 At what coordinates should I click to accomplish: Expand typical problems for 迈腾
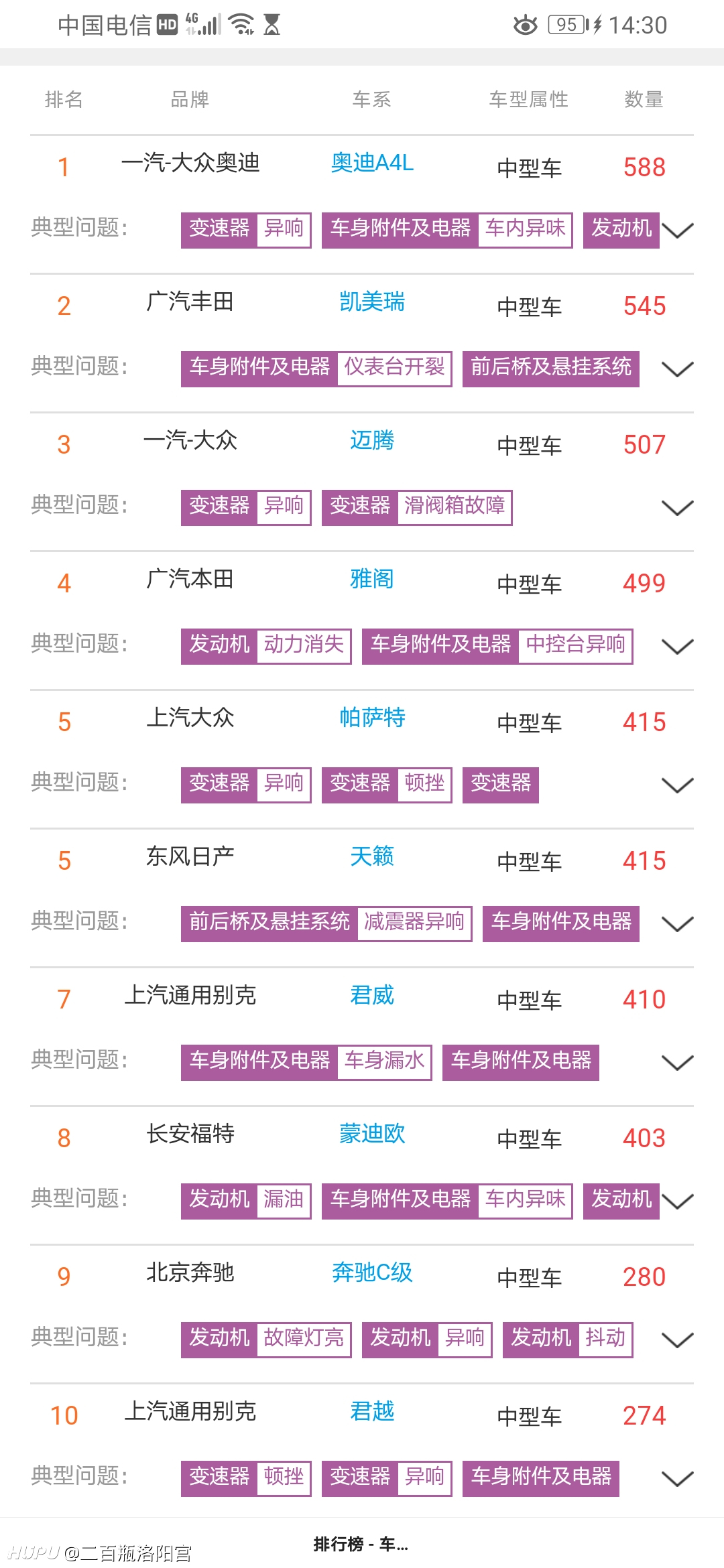coord(677,508)
